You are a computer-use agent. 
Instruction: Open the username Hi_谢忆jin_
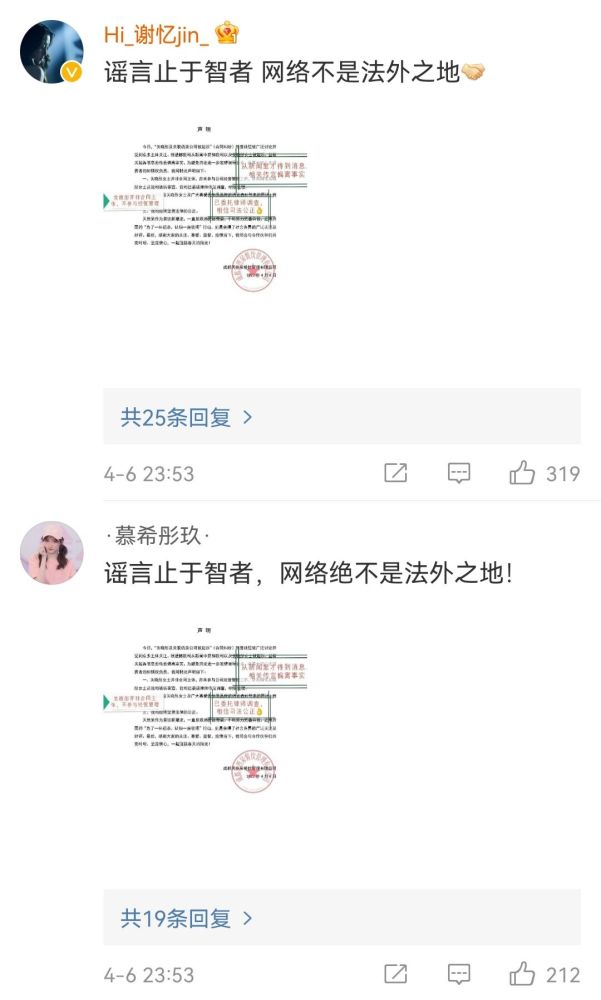[x=157, y=34]
